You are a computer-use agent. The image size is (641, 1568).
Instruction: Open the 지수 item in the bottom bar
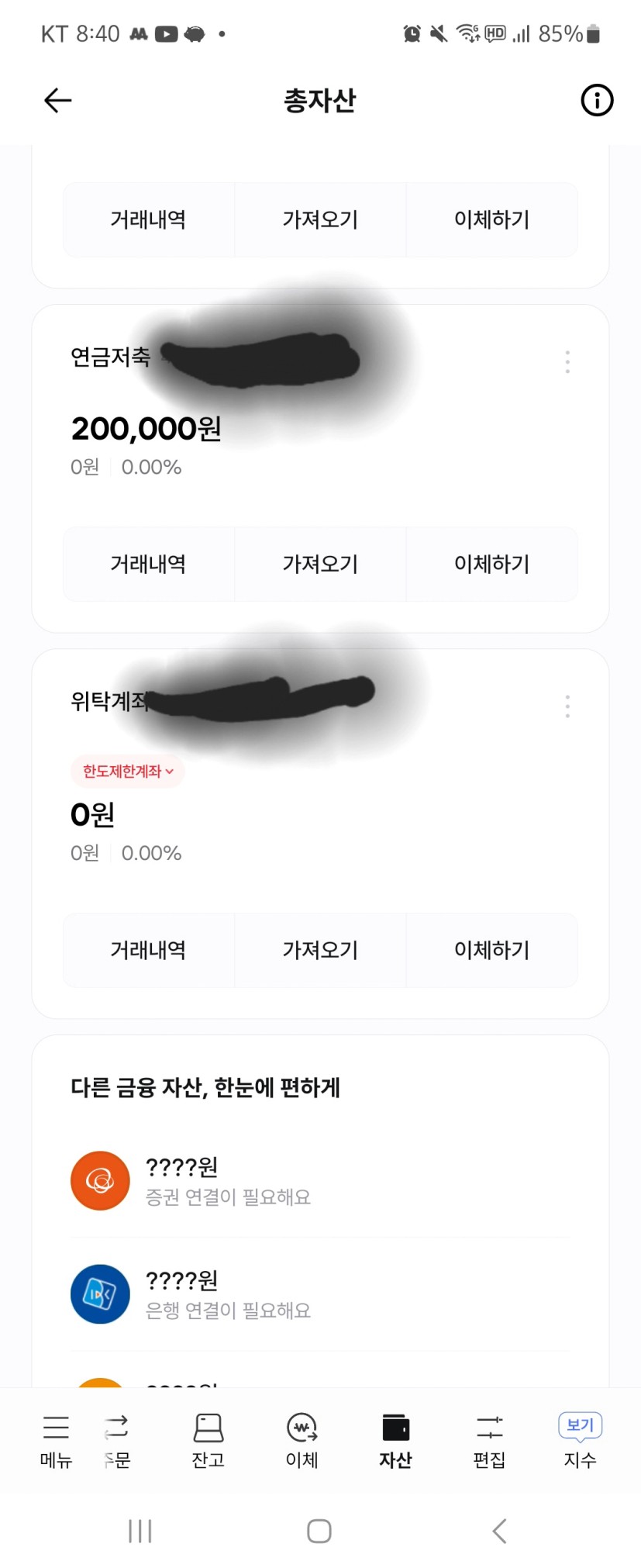[580, 1442]
